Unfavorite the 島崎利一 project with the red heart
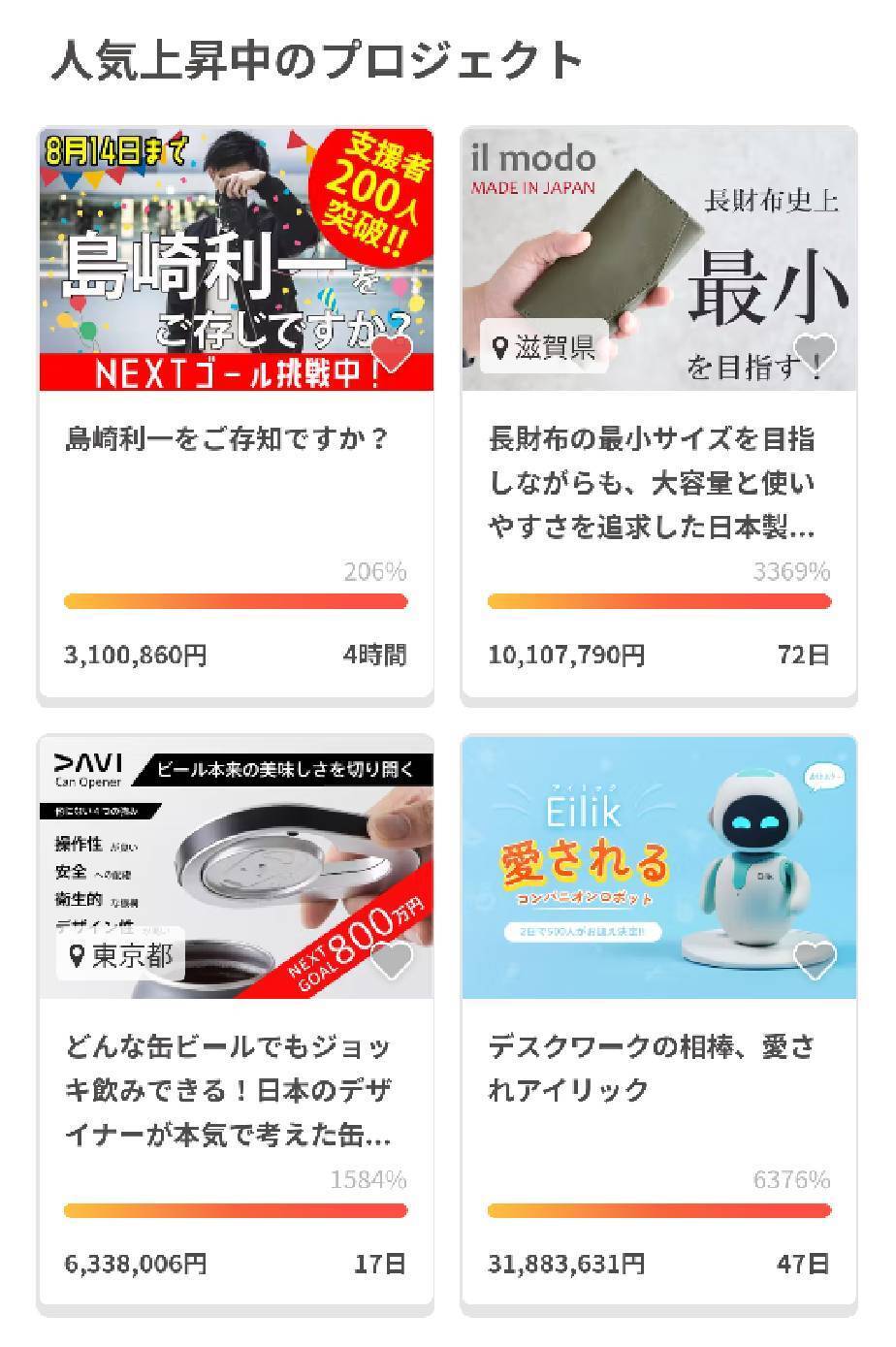 (x=393, y=353)
